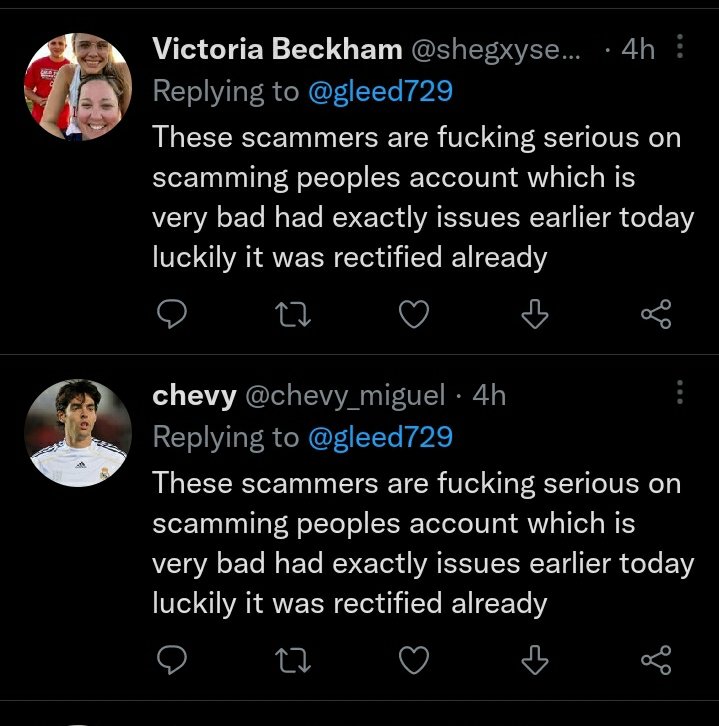Tap @gleed729 mention in chevy's reply
This screenshot has height=726, width=719.
click(x=380, y=437)
